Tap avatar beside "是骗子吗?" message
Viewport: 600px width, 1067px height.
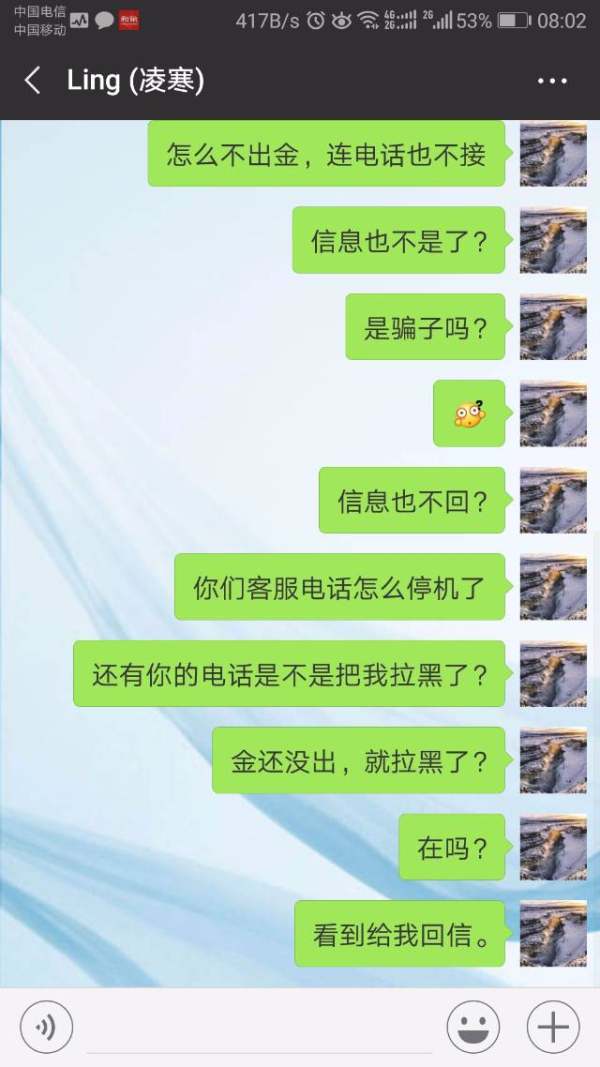553,327
